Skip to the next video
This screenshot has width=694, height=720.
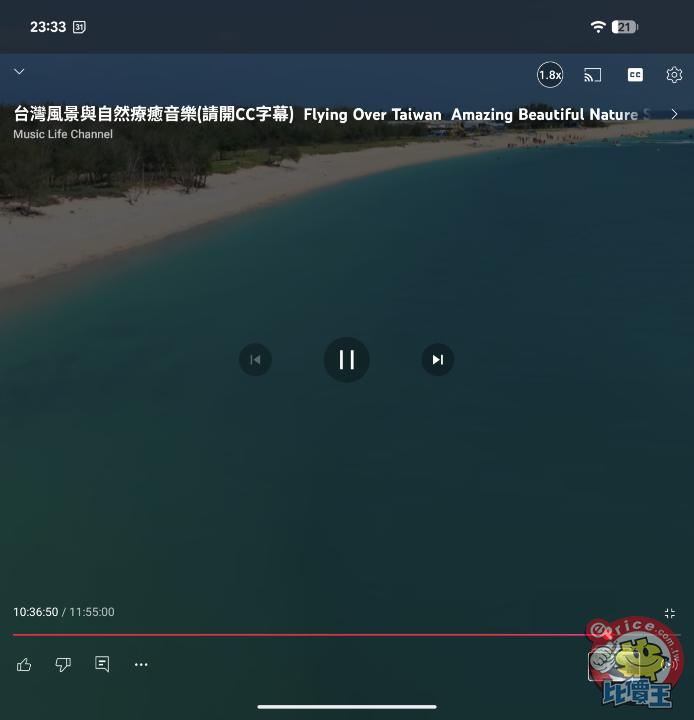click(437, 360)
